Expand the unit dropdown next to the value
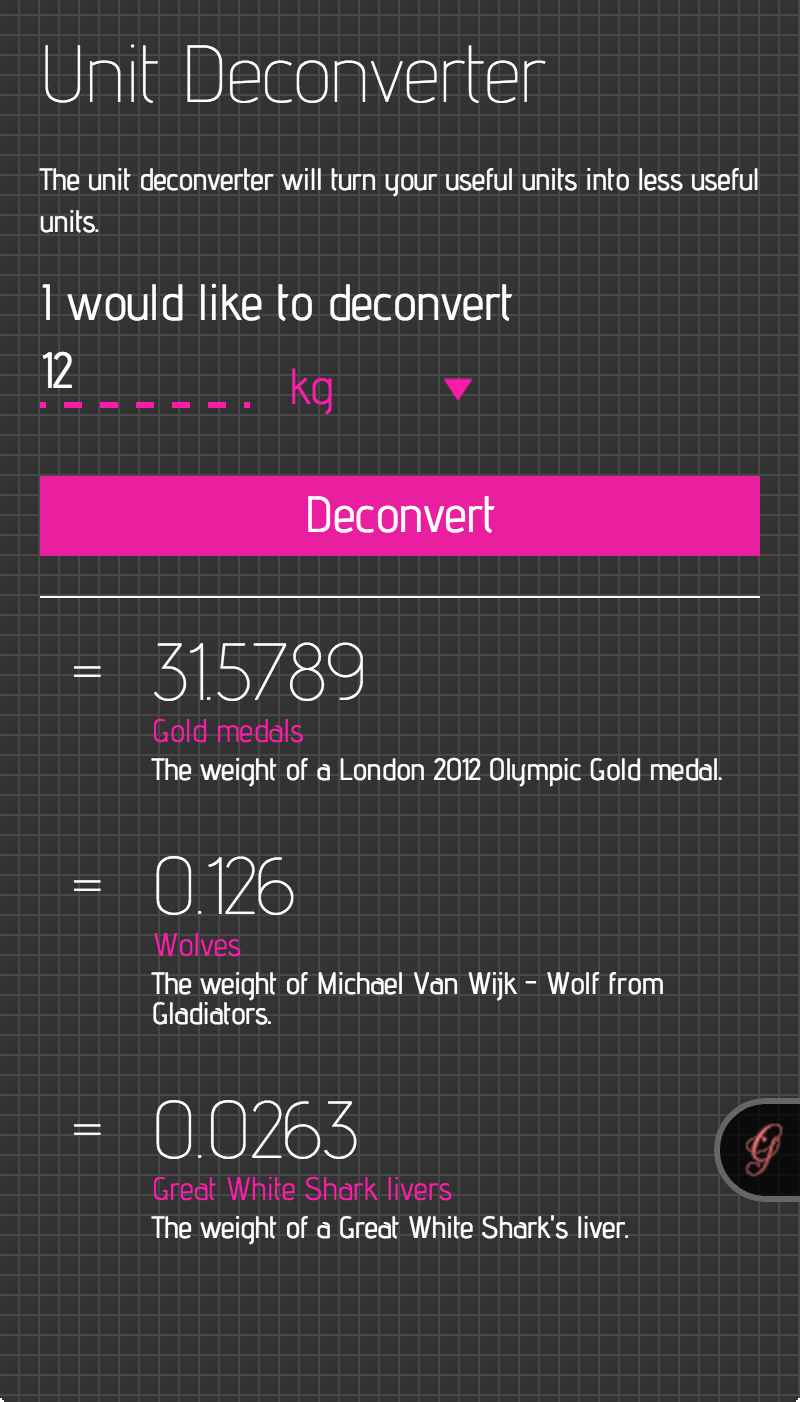The width and height of the screenshot is (800, 1402). click(458, 388)
